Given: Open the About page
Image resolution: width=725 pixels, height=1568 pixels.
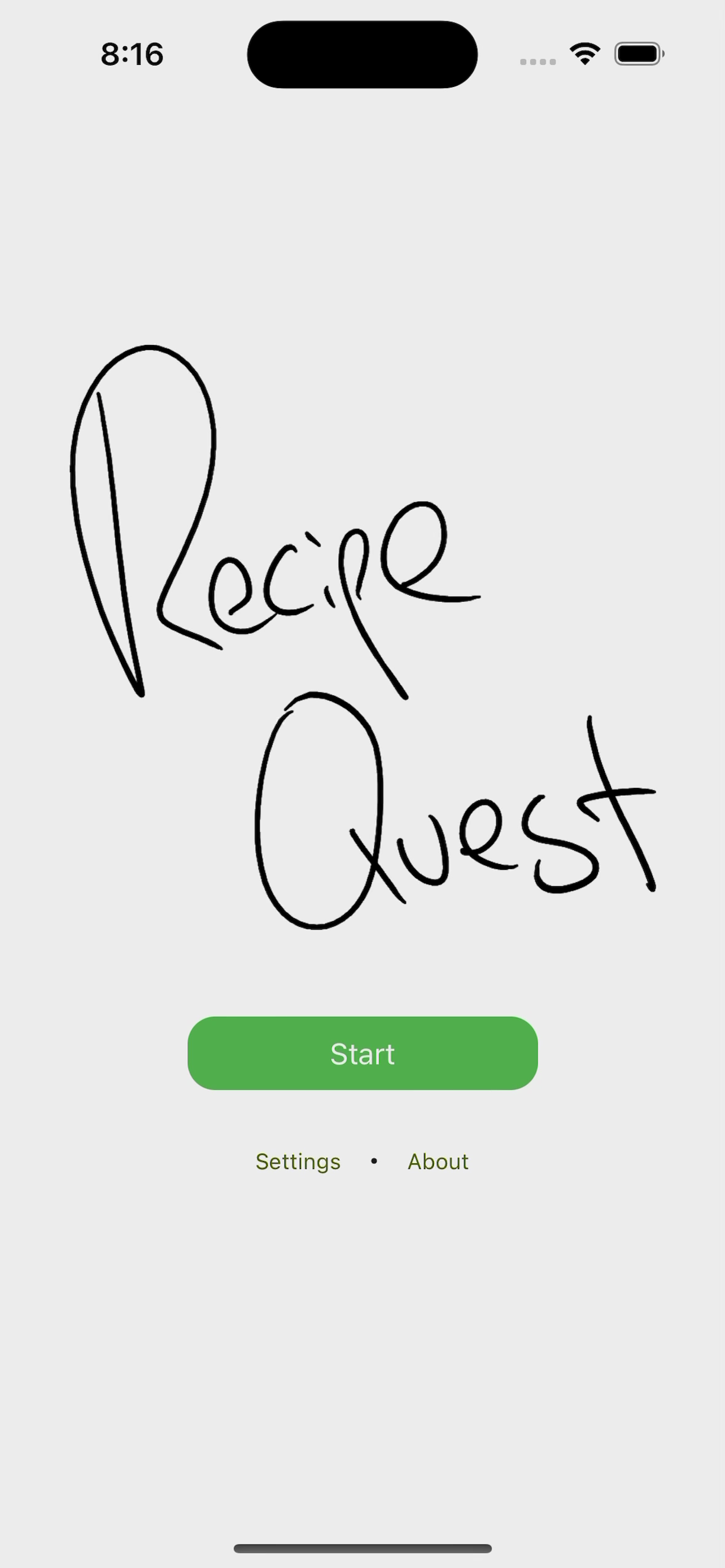Looking at the screenshot, I should pyautogui.click(x=438, y=1162).
